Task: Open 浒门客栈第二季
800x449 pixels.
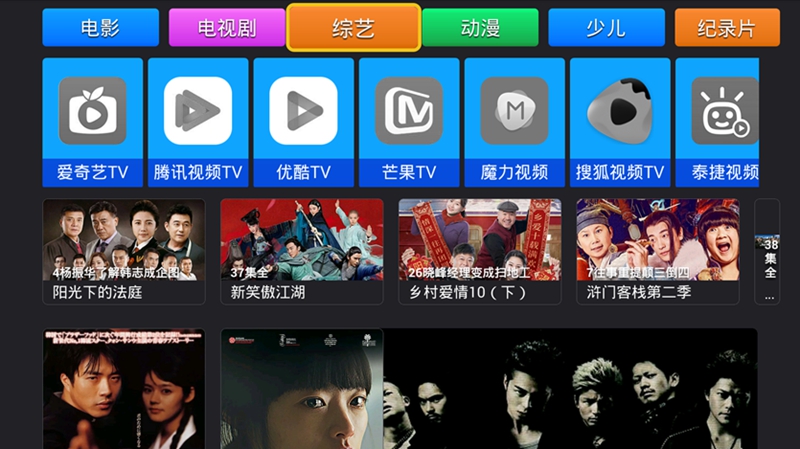Action: click(658, 251)
